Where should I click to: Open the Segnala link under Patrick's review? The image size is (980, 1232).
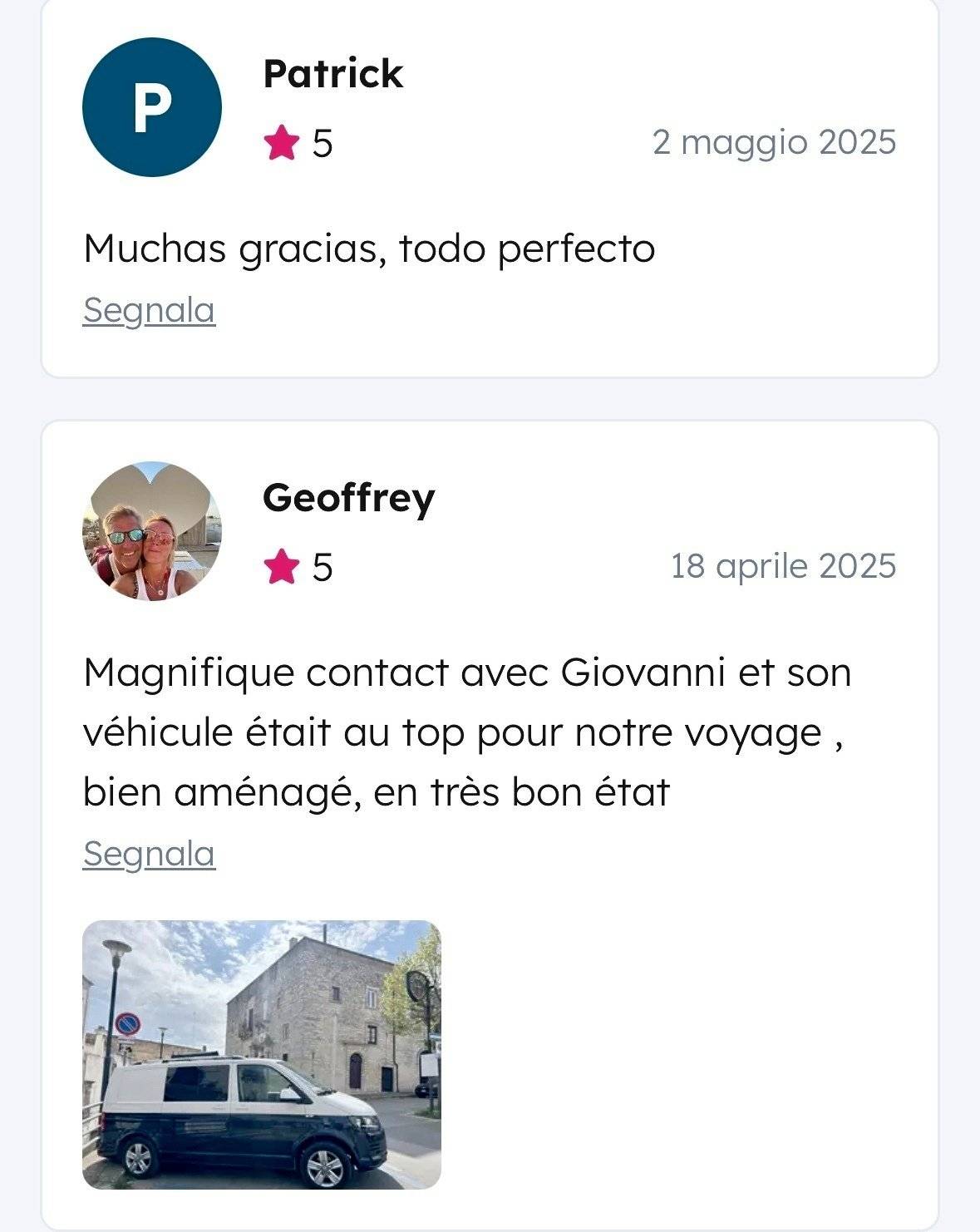pos(150,309)
